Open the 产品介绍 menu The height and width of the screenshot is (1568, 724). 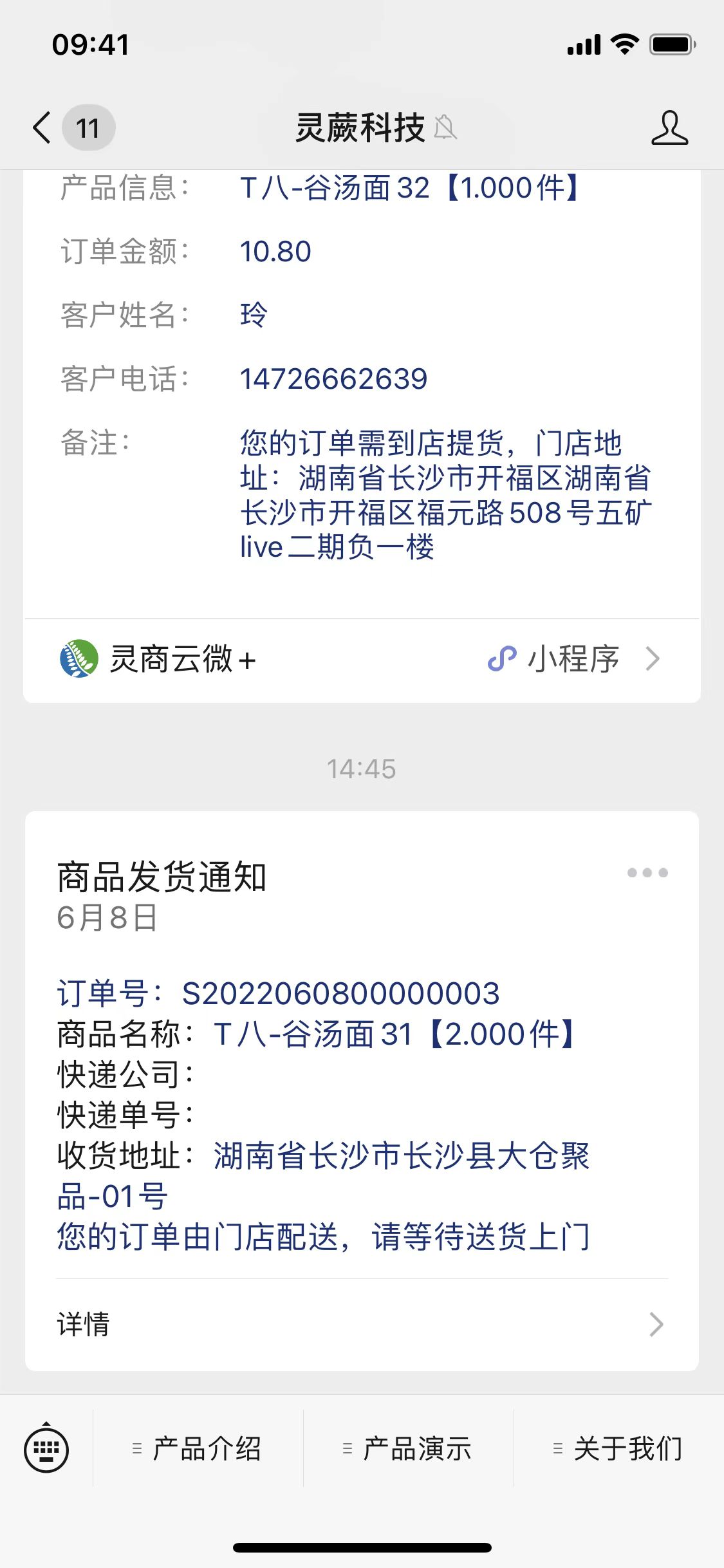(x=198, y=1449)
